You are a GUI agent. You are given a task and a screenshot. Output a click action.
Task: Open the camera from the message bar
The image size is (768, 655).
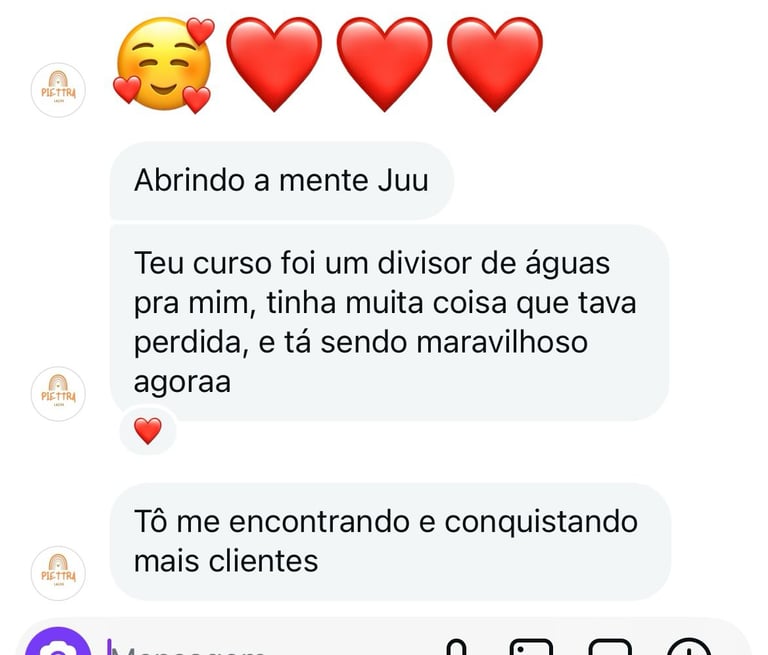(58, 646)
